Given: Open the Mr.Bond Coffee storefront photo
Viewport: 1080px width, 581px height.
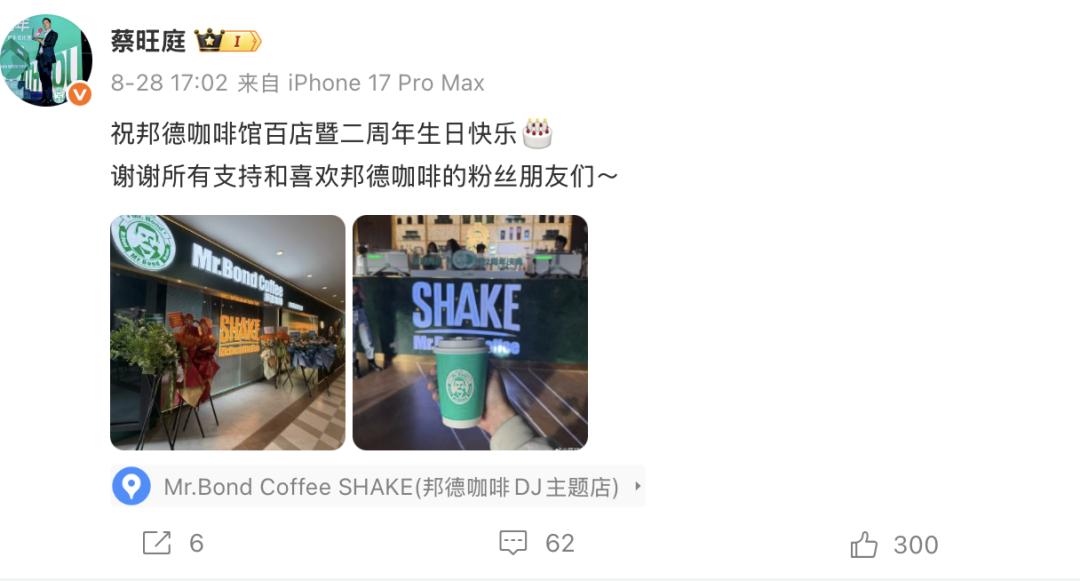Looking at the screenshot, I should [228, 332].
